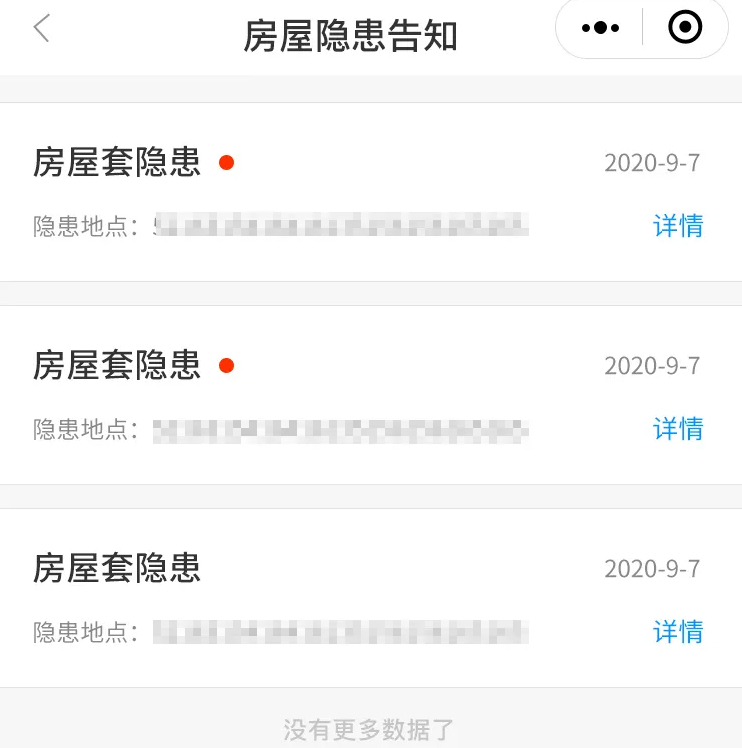
Task: Select the second 房屋套隐患 list item
Action: pyautogui.click(x=117, y=365)
